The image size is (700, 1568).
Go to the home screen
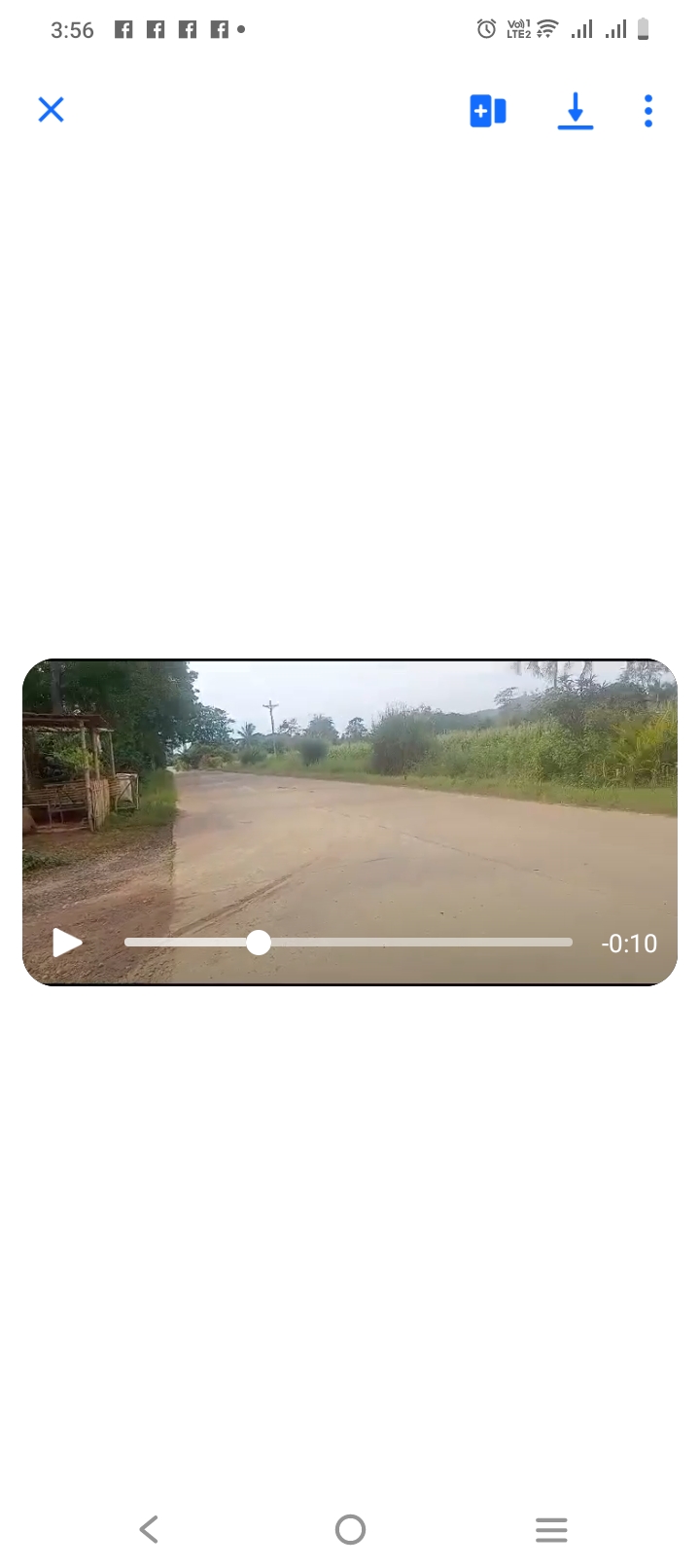coord(350,1529)
